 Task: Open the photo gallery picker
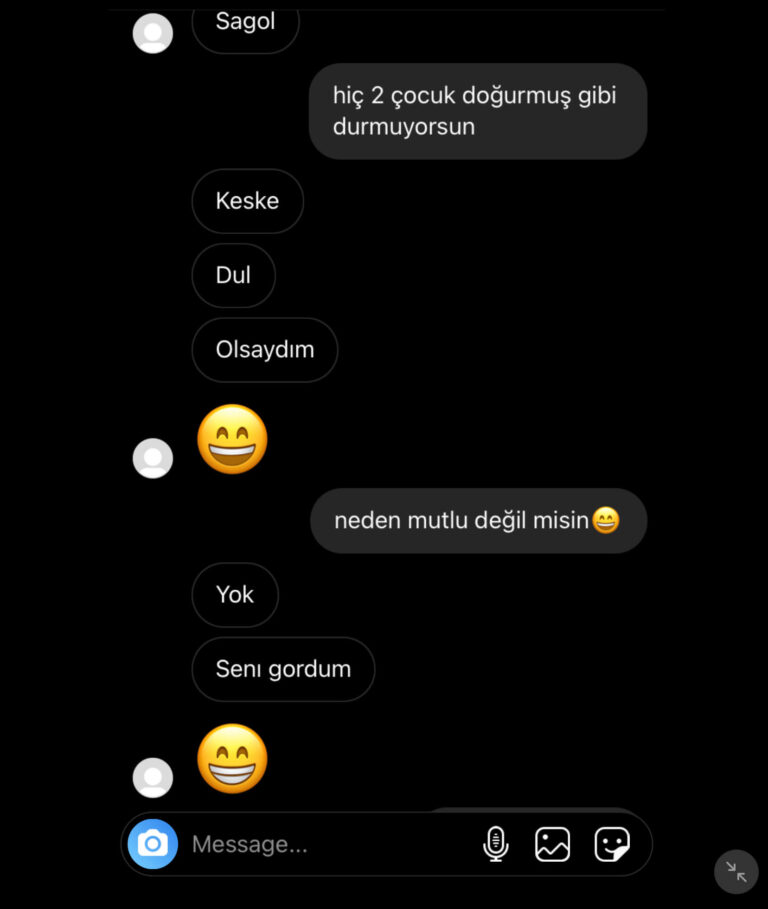[552, 845]
